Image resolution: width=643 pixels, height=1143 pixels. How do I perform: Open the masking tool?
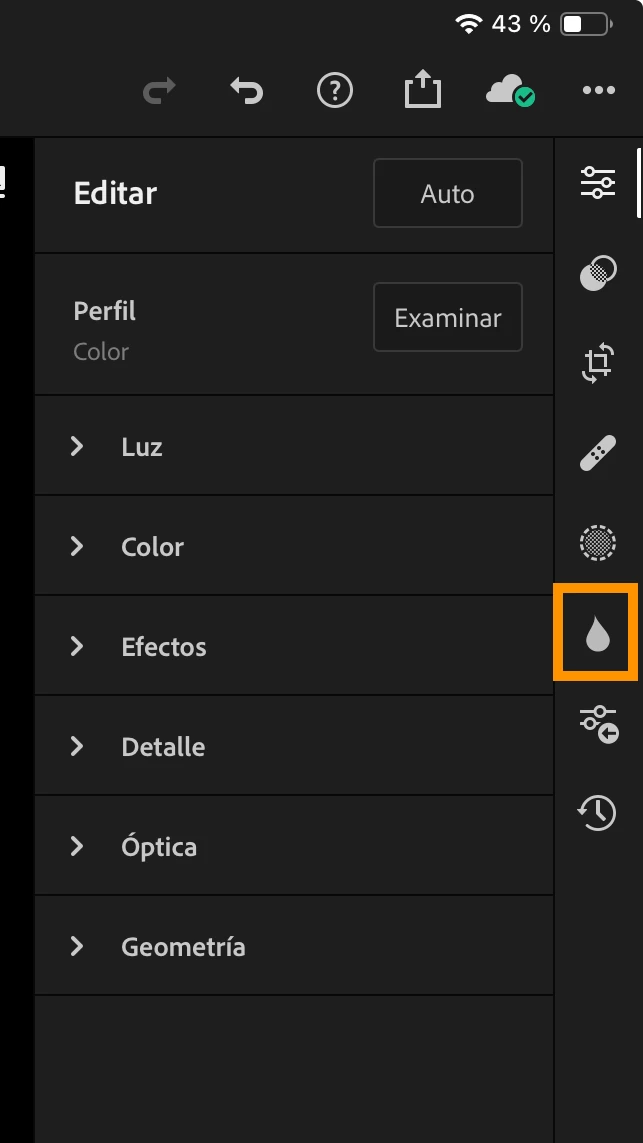tap(598, 273)
